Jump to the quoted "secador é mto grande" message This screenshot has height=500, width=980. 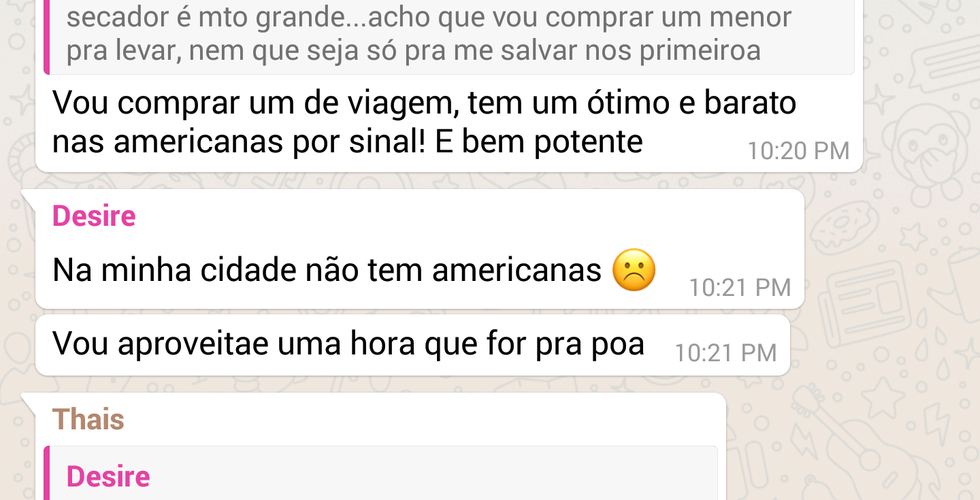tap(448, 35)
